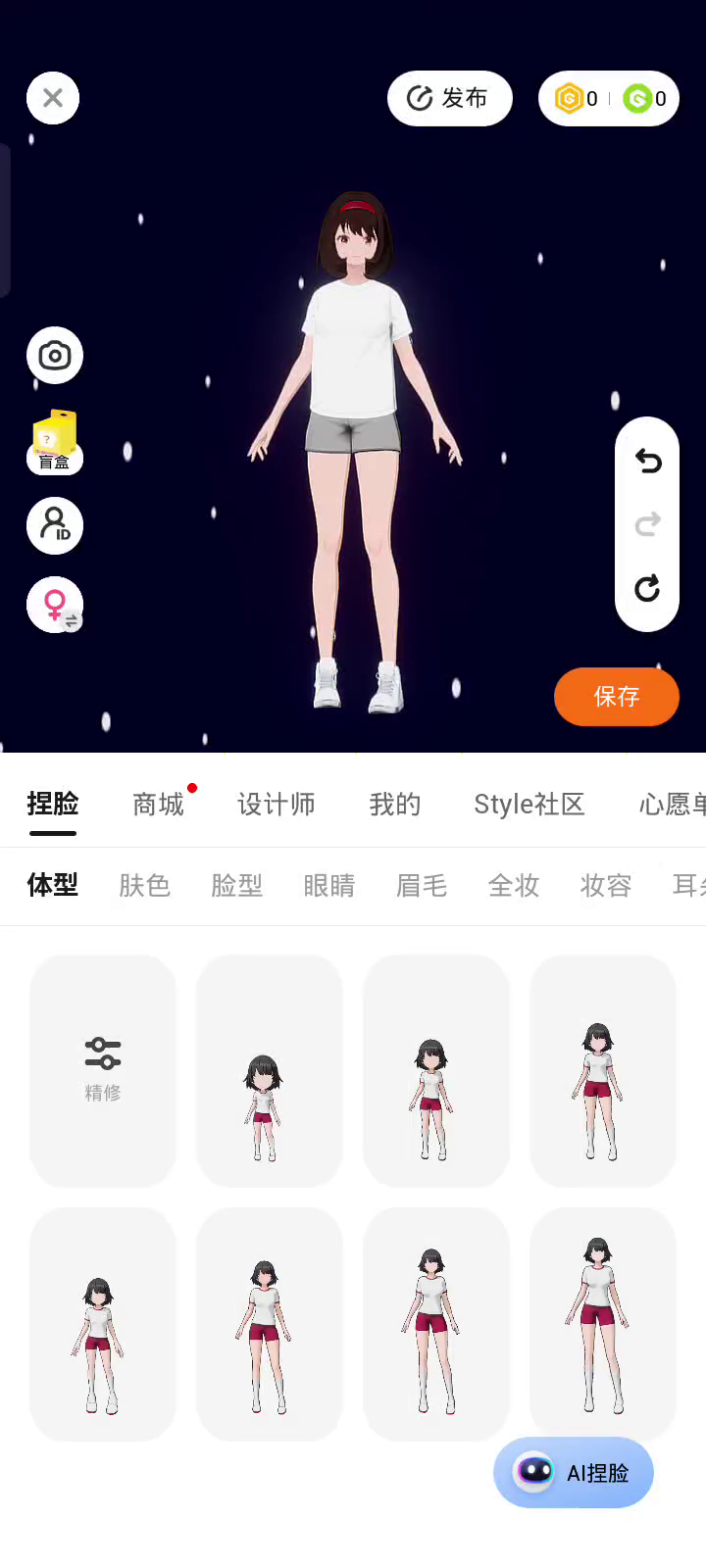Screen dimensions: 706x1568
Task: Select the 肤色 category
Action: tap(144, 886)
